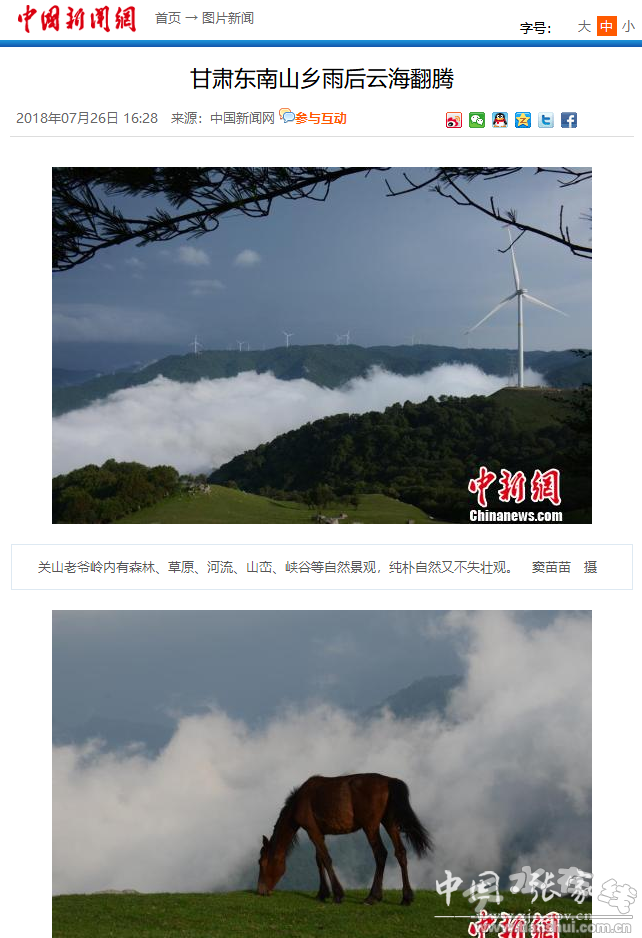This screenshot has width=642, height=938.
Task: Select the 中 font size
Action: (607, 27)
